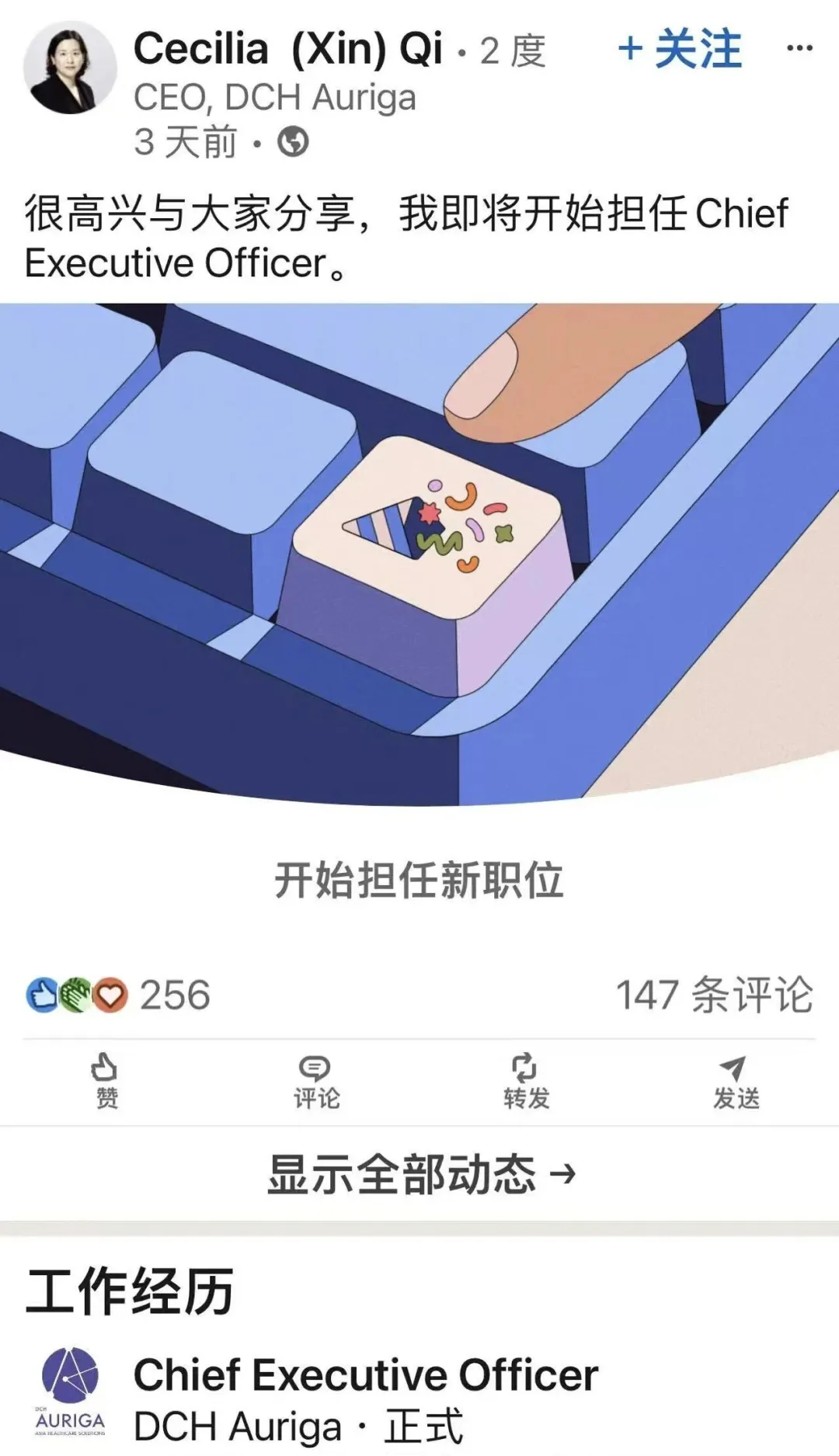Screen dimensions: 839x1456
Task: Open the post overflow menu
Action: coord(799,48)
